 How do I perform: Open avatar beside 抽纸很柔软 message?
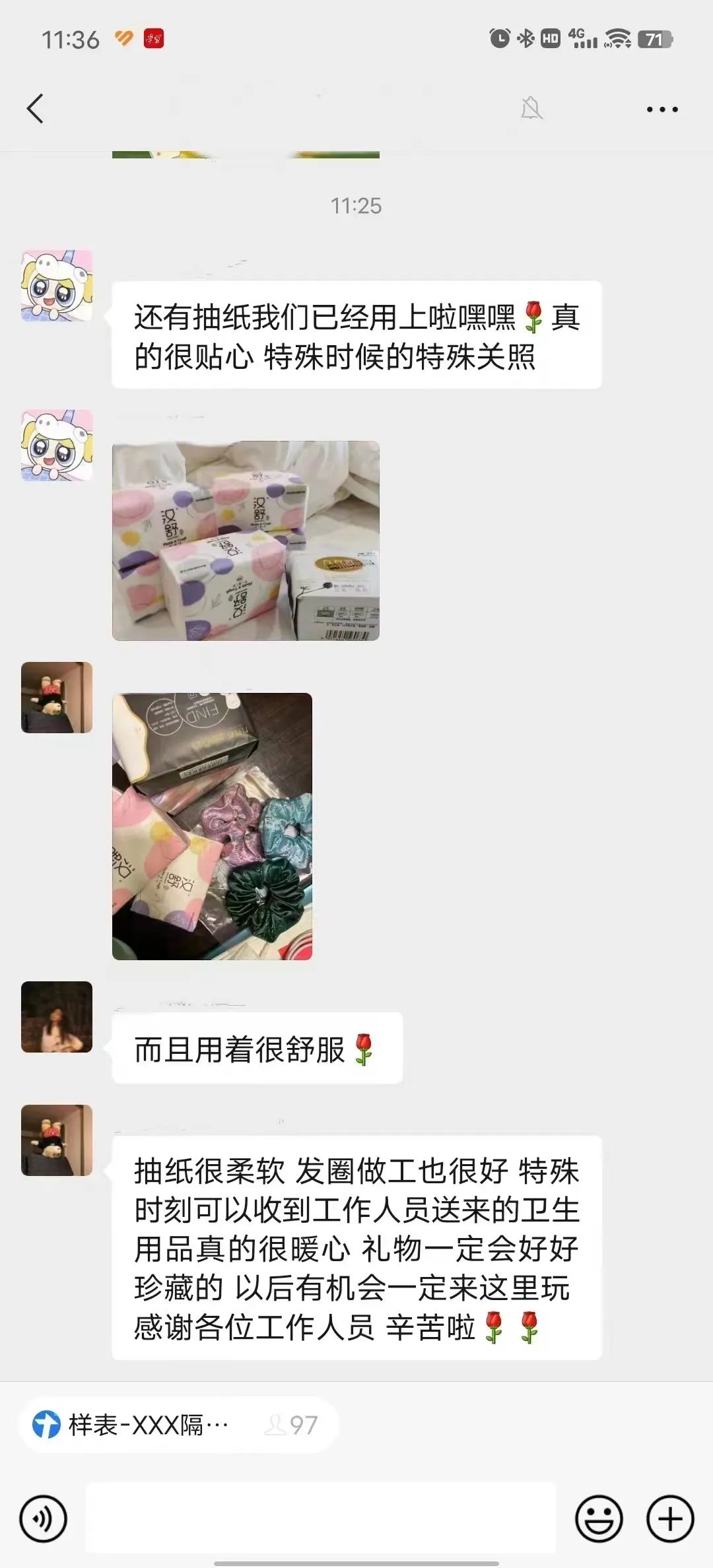57,1140
